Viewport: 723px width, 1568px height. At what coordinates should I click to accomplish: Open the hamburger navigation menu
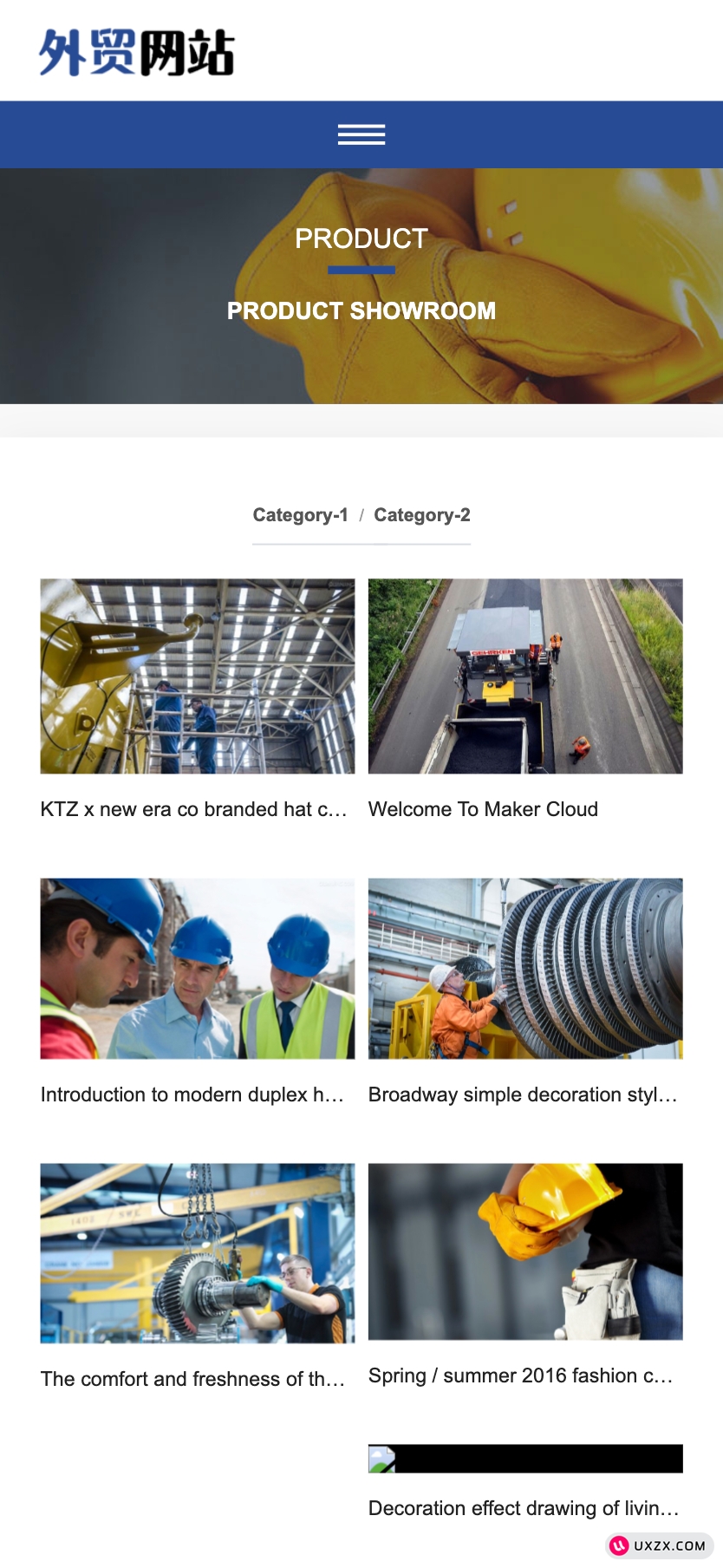361,134
